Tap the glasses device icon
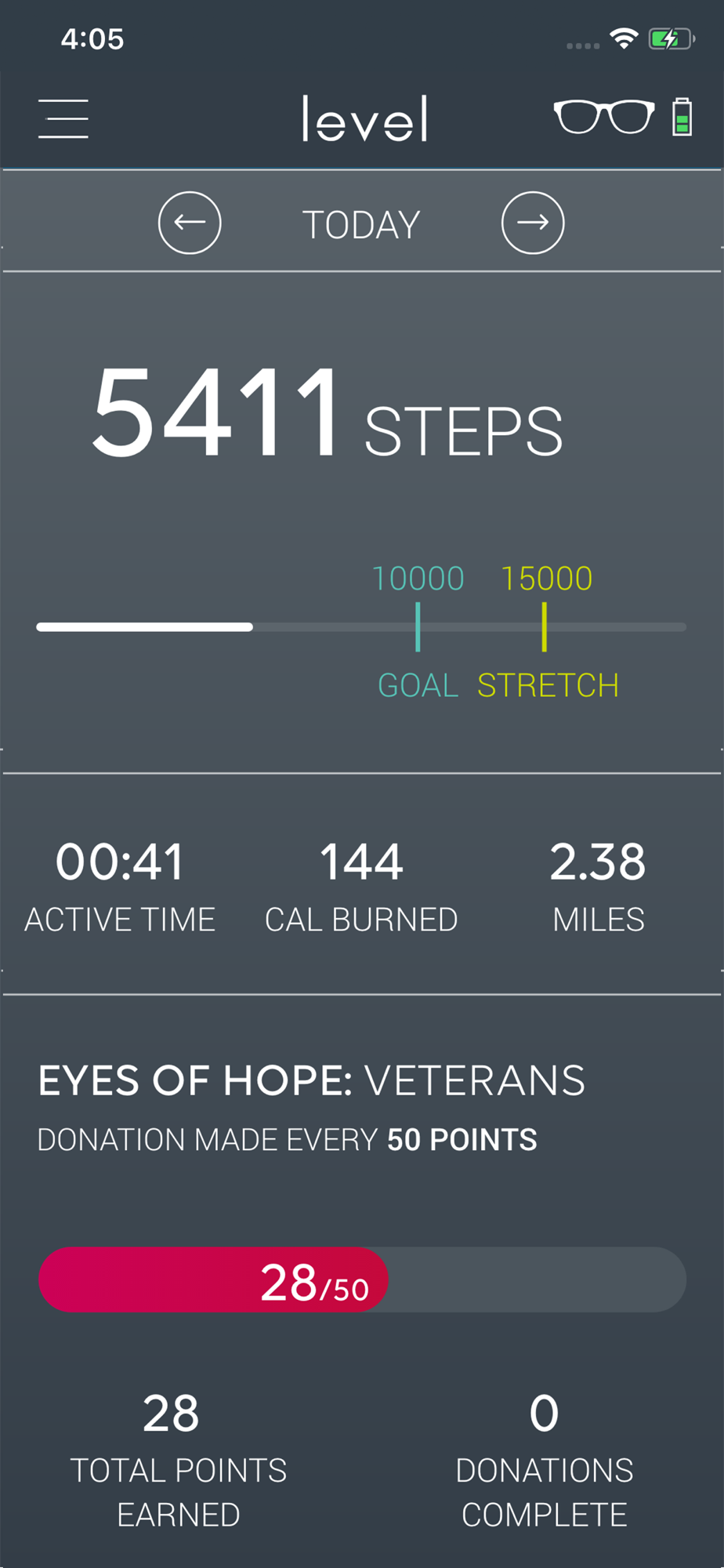The width and height of the screenshot is (724, 1568). pos(604,117)
